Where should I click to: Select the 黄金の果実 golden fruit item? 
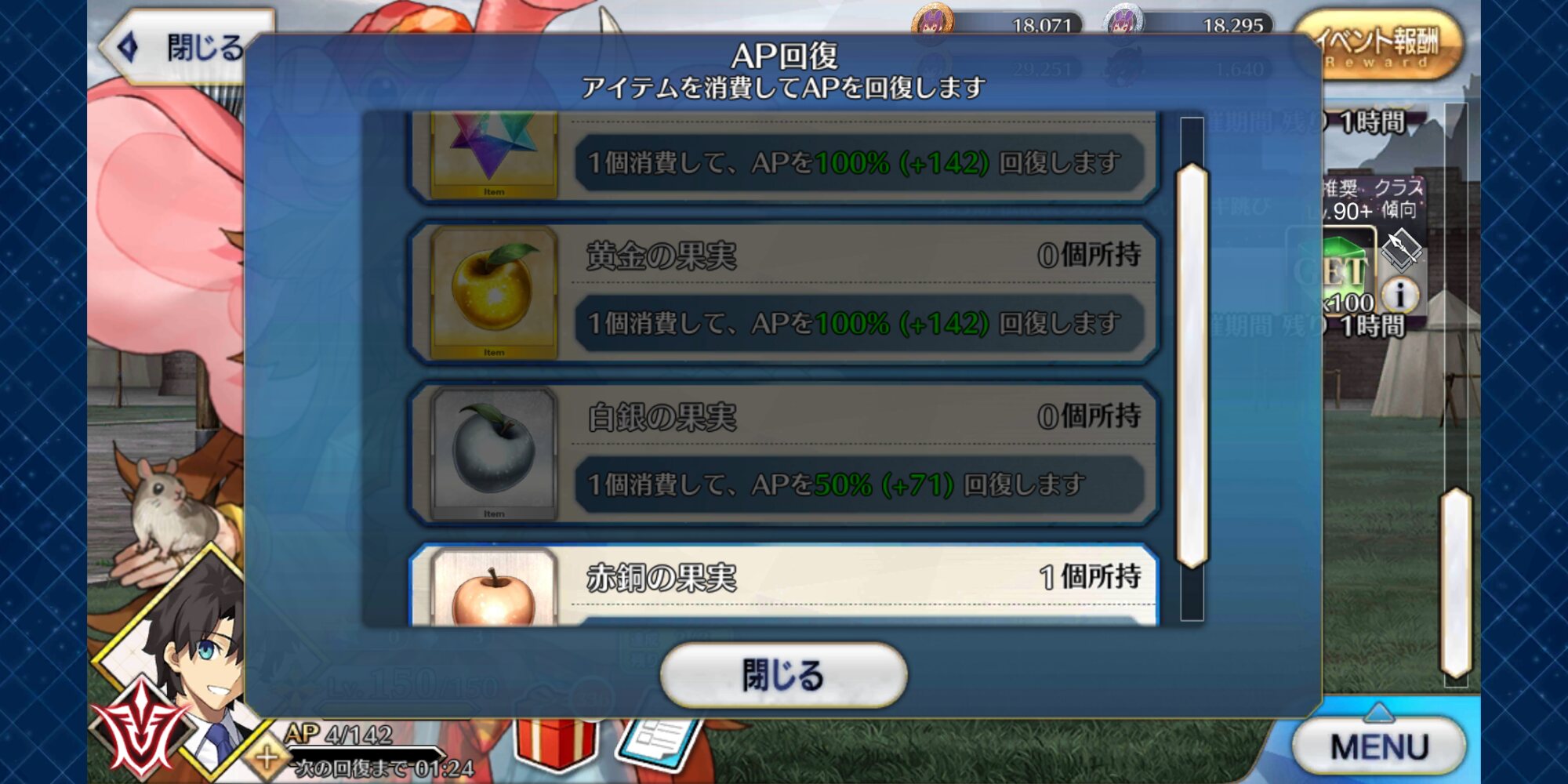coord(784,292)
